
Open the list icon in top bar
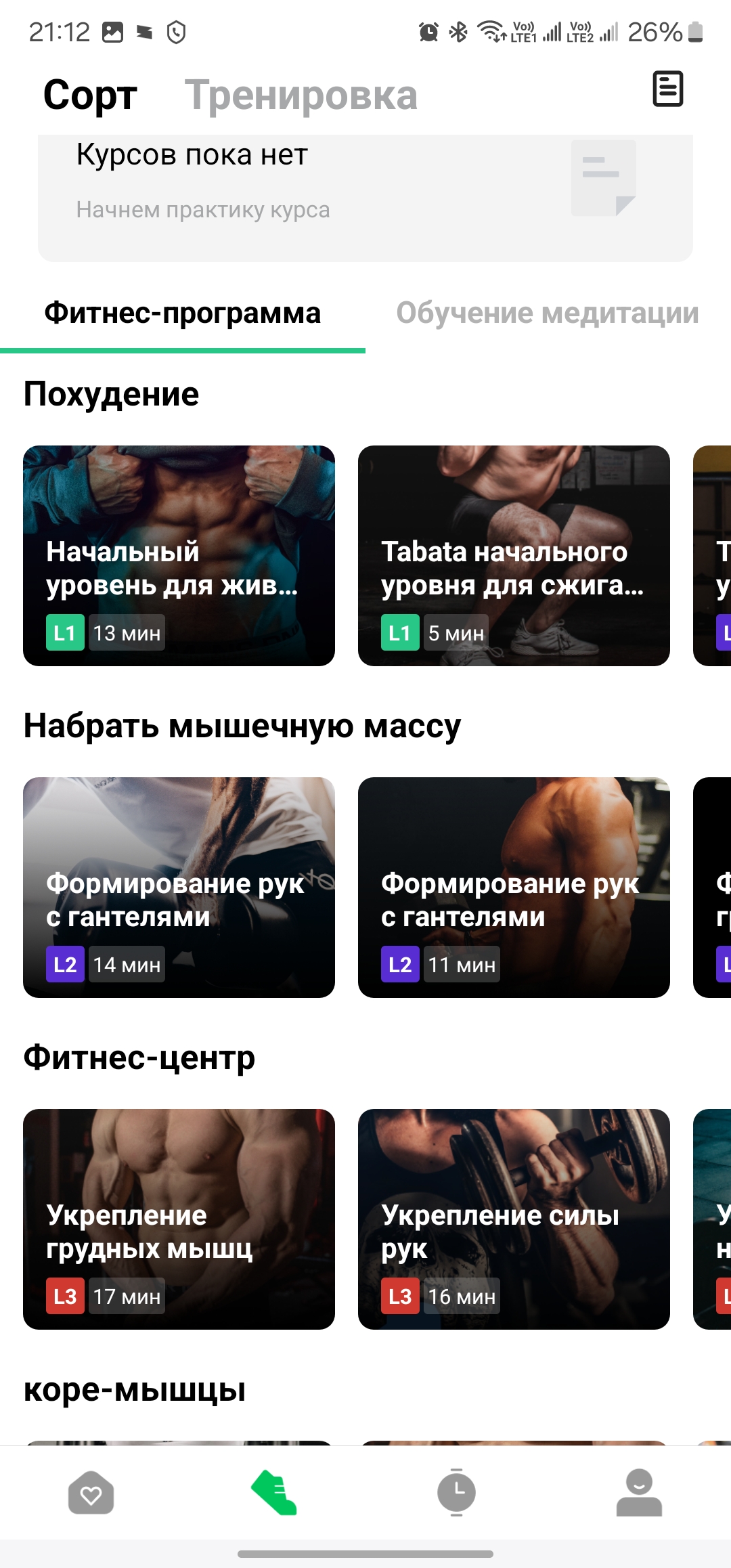tap(667, 89)
